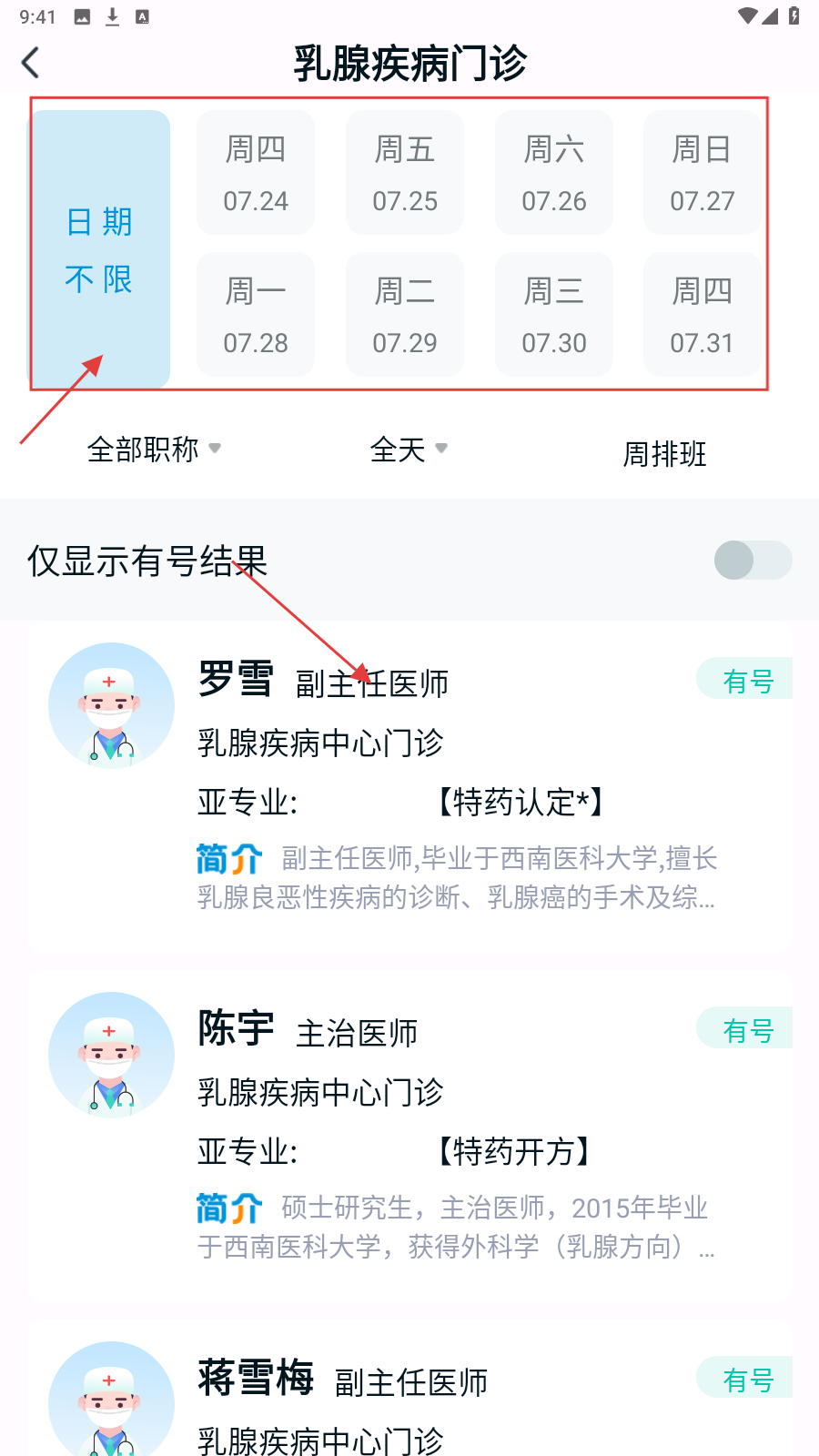Go back from 乳腺疾病门诊
The width and height of the screenshot is (819, 1456).
click(31, 63)
